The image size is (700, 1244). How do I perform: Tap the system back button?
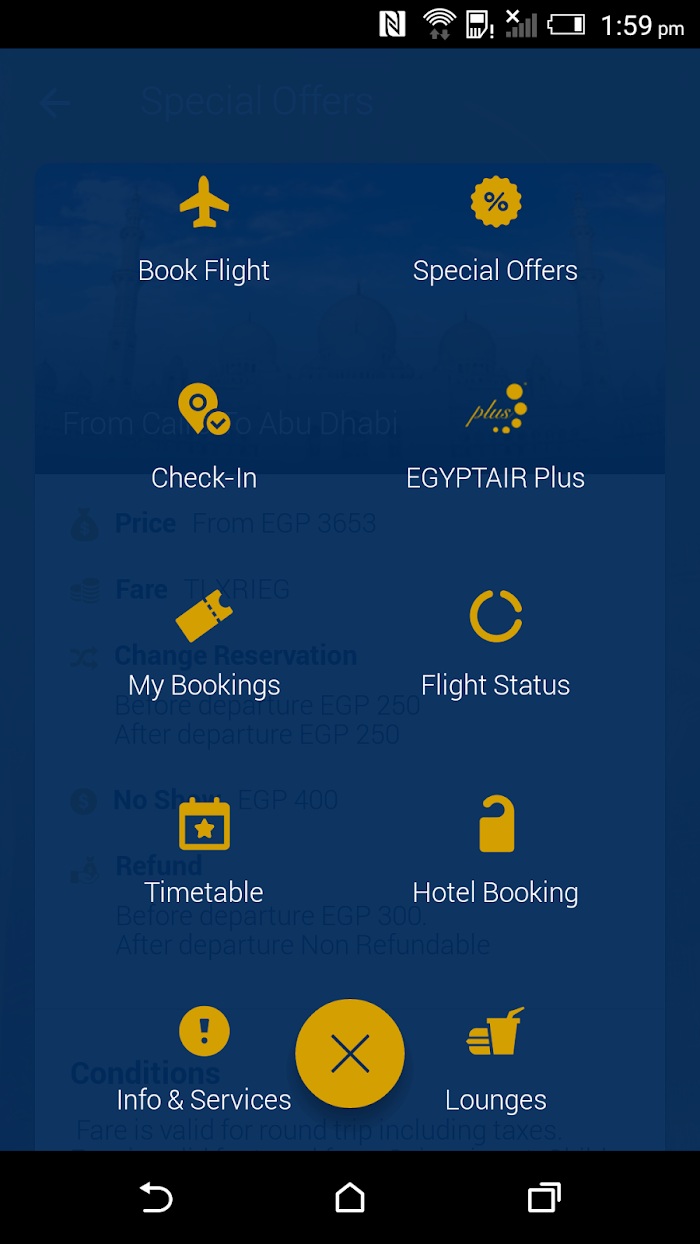[156, 1197]
